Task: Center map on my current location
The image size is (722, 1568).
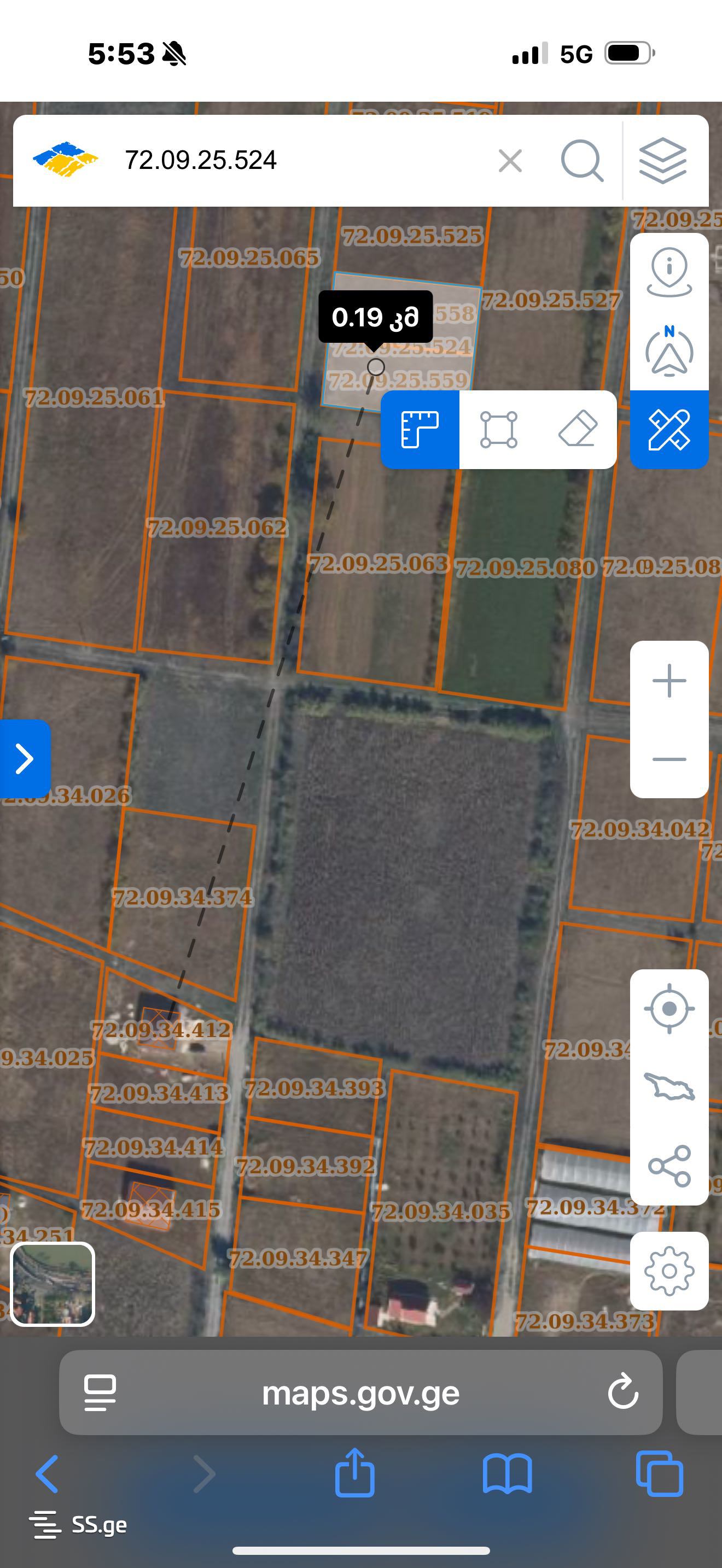Action: pos(668,1009)
